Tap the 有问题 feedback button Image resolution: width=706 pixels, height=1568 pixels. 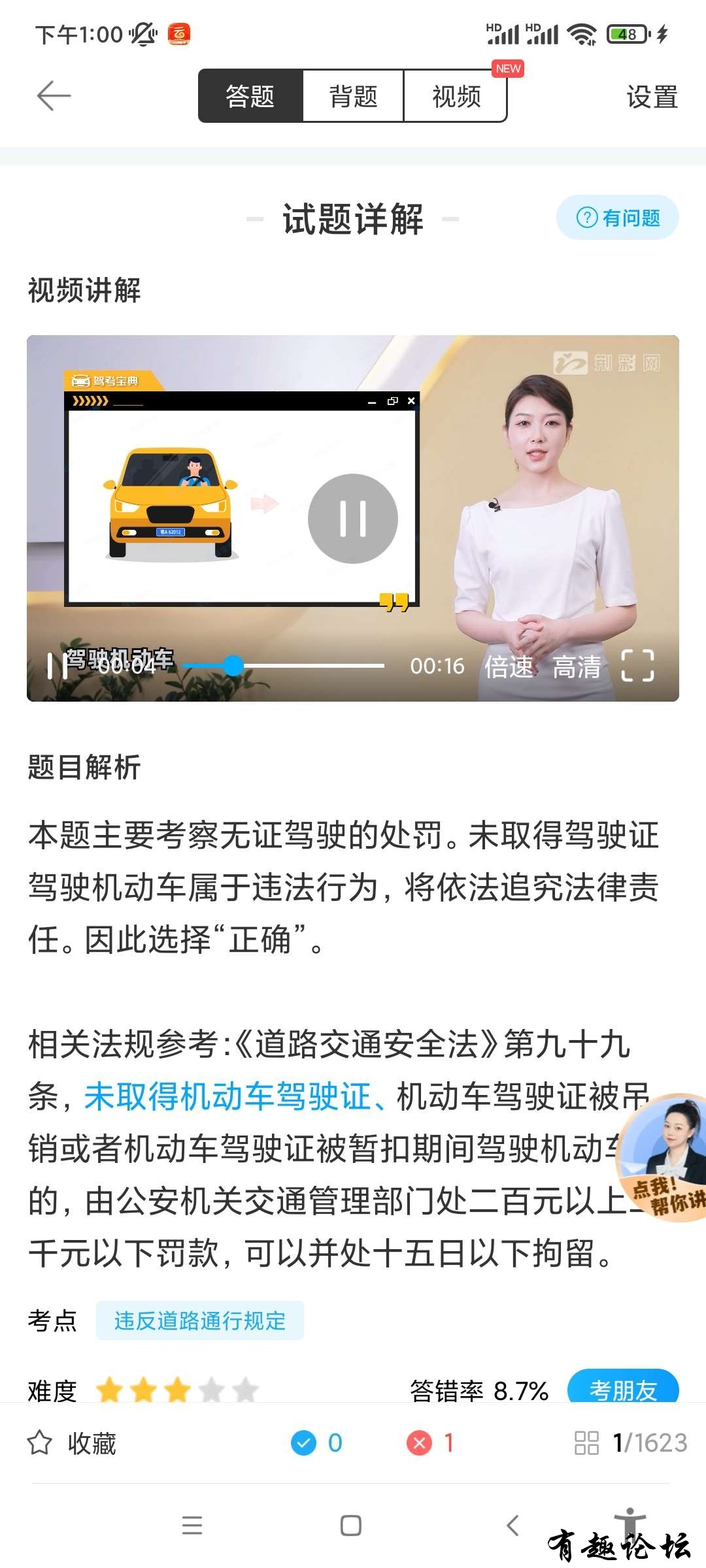point(618,218)
